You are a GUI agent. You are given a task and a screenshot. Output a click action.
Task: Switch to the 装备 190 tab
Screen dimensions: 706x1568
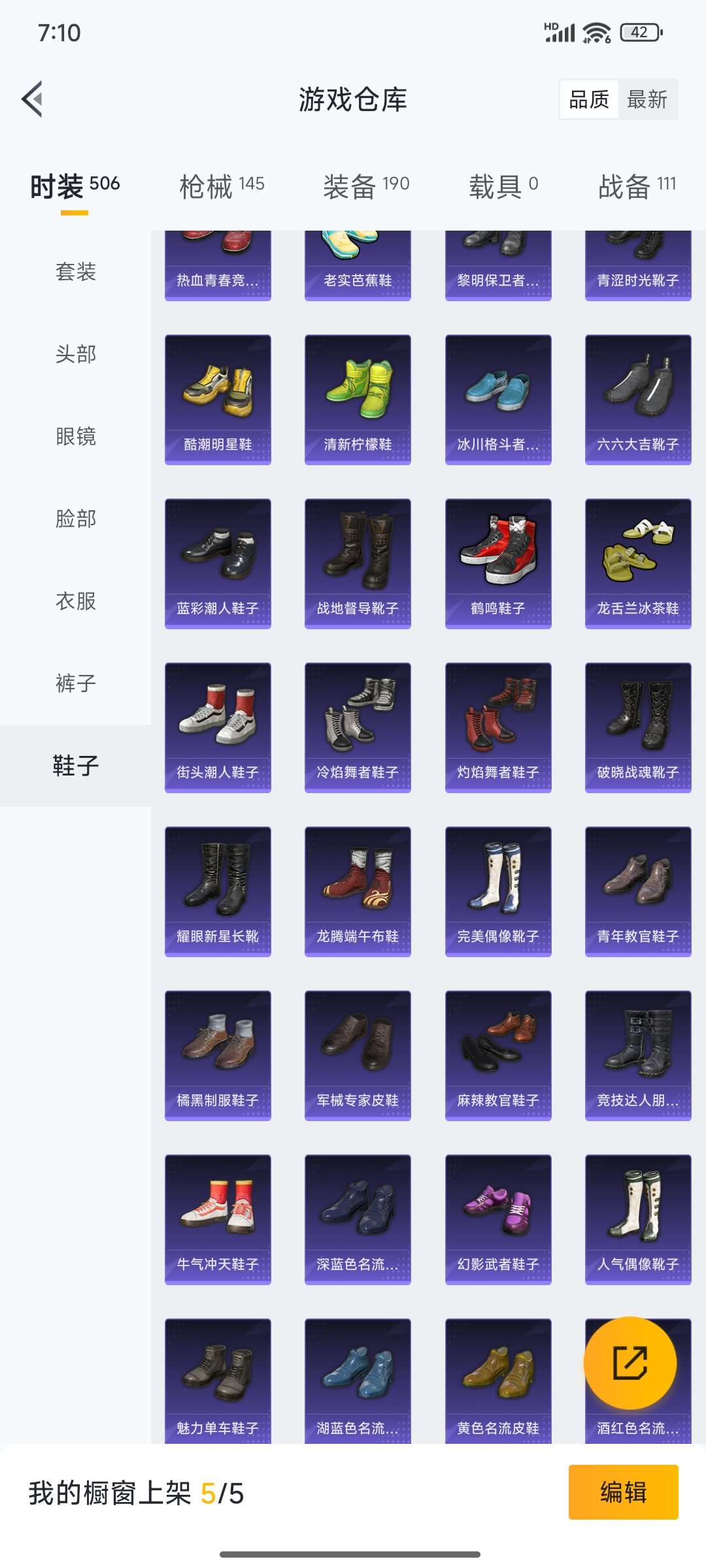366,185
